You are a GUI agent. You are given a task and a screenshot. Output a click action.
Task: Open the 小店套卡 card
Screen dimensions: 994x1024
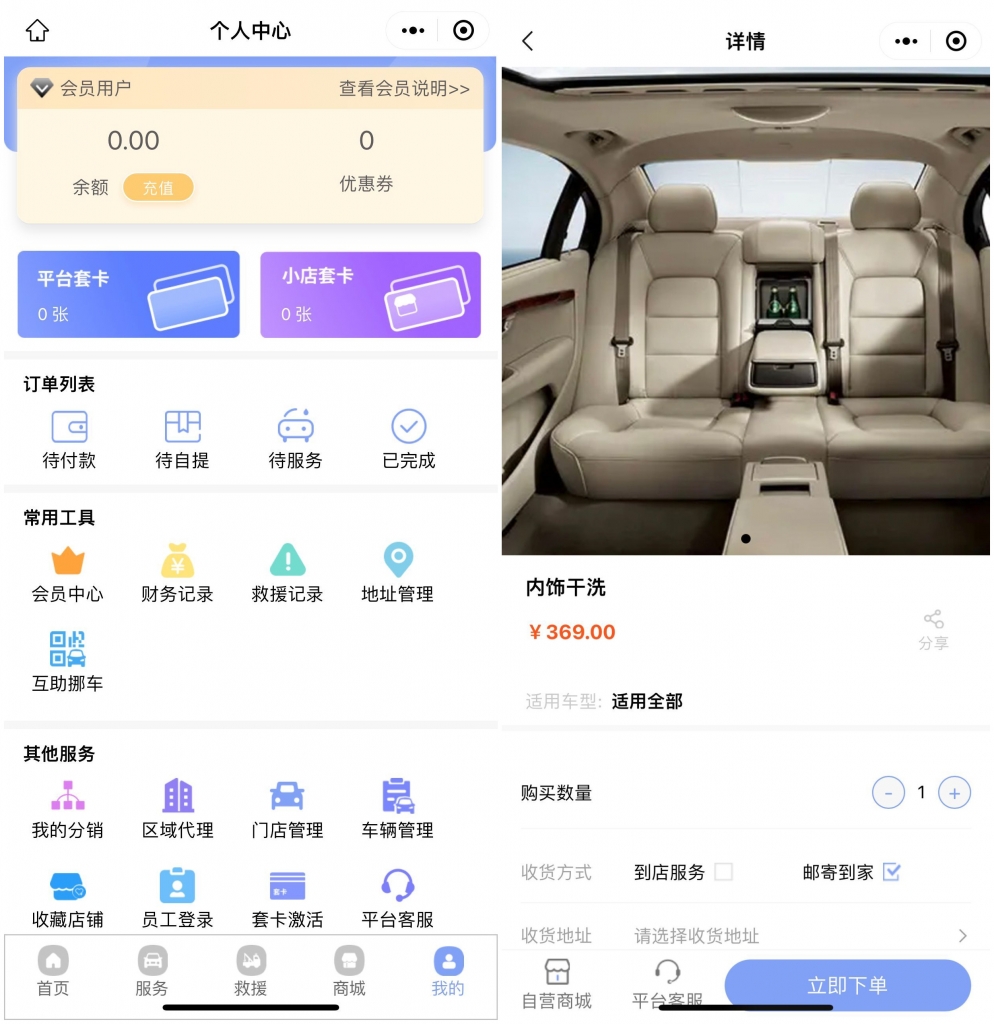[370, 294]
